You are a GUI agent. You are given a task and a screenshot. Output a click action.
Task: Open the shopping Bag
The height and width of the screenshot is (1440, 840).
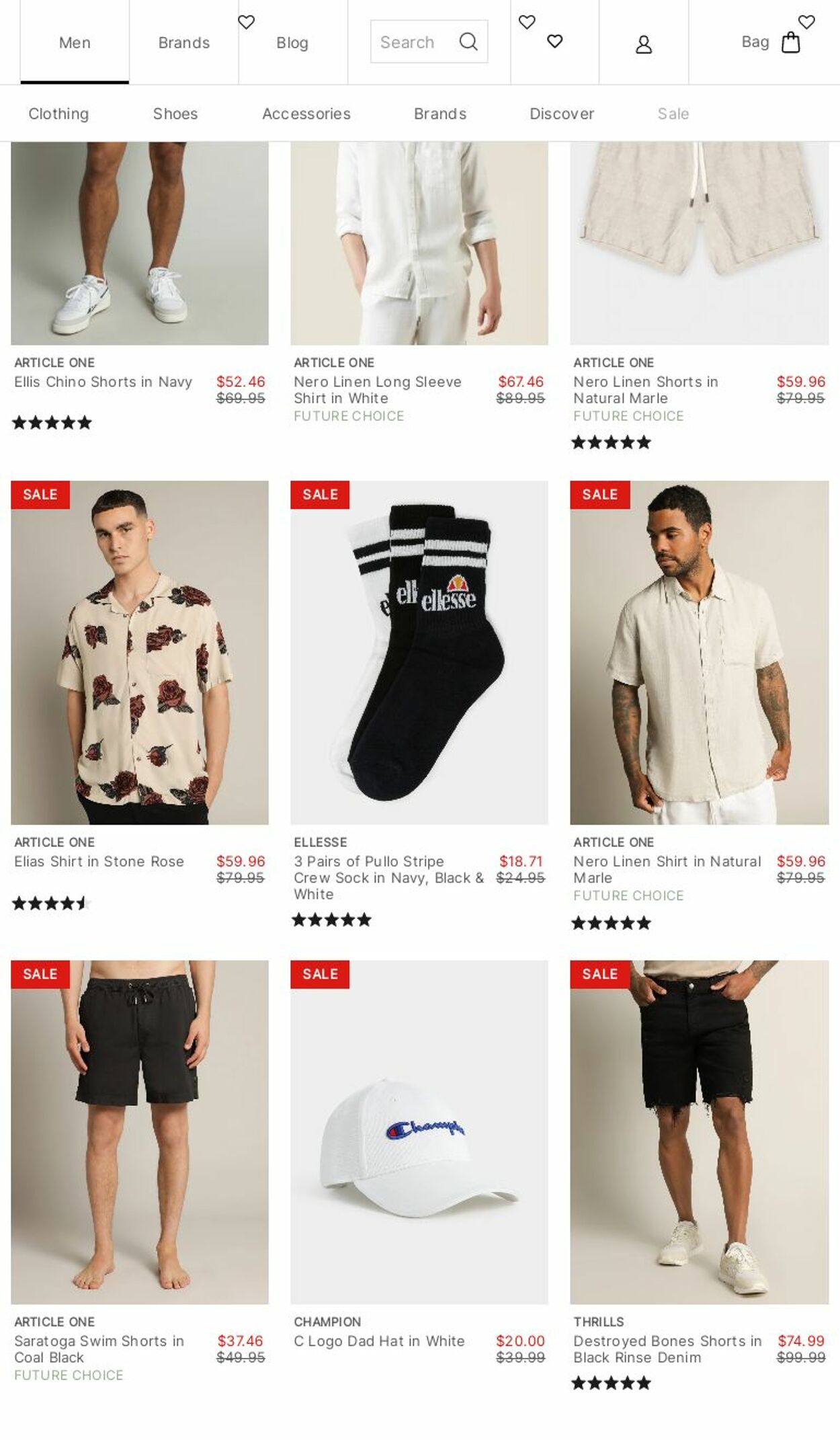(771, 42)
